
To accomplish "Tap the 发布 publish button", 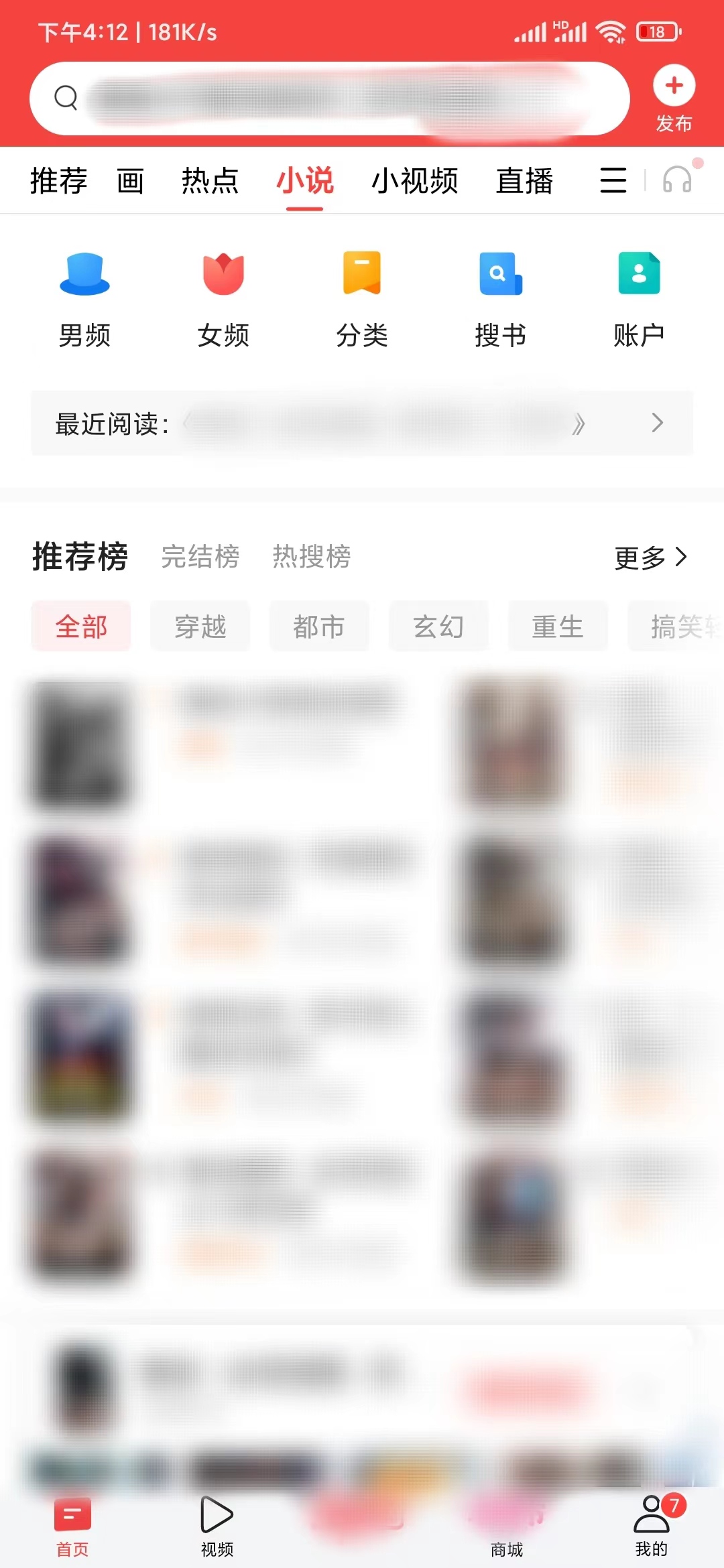I will coord(674,99).
